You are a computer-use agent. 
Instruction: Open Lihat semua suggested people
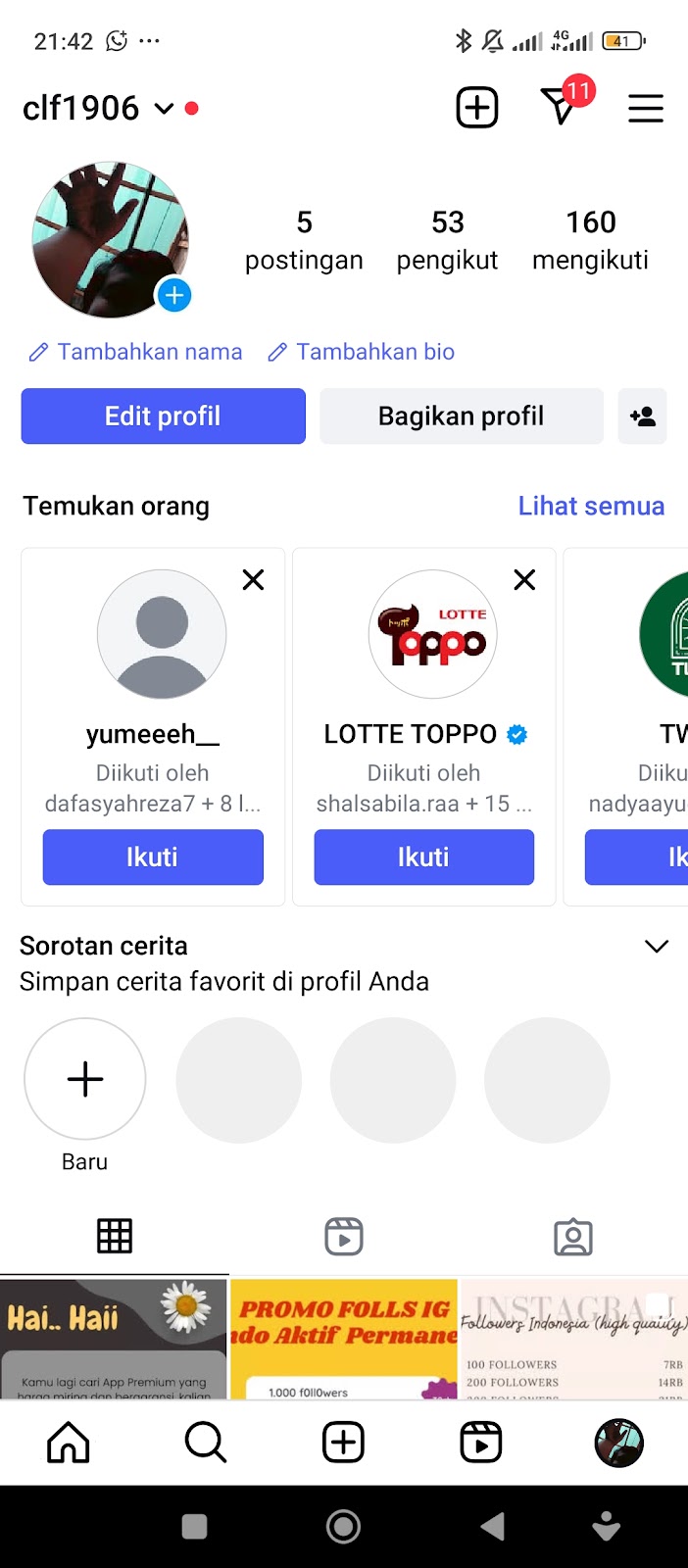pyautogui.click(x=591, y=506)
